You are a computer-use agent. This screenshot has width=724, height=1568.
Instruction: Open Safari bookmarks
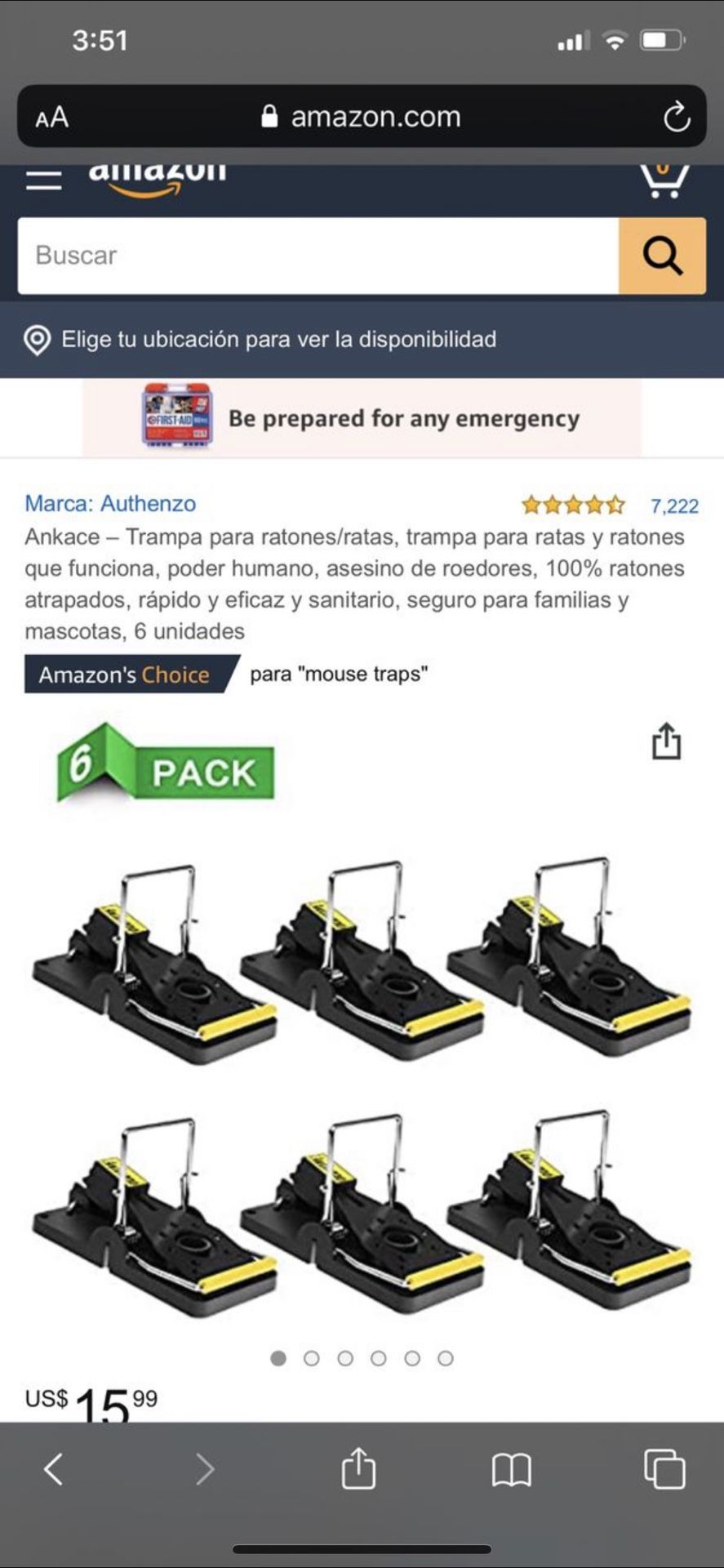[512, 1470]
